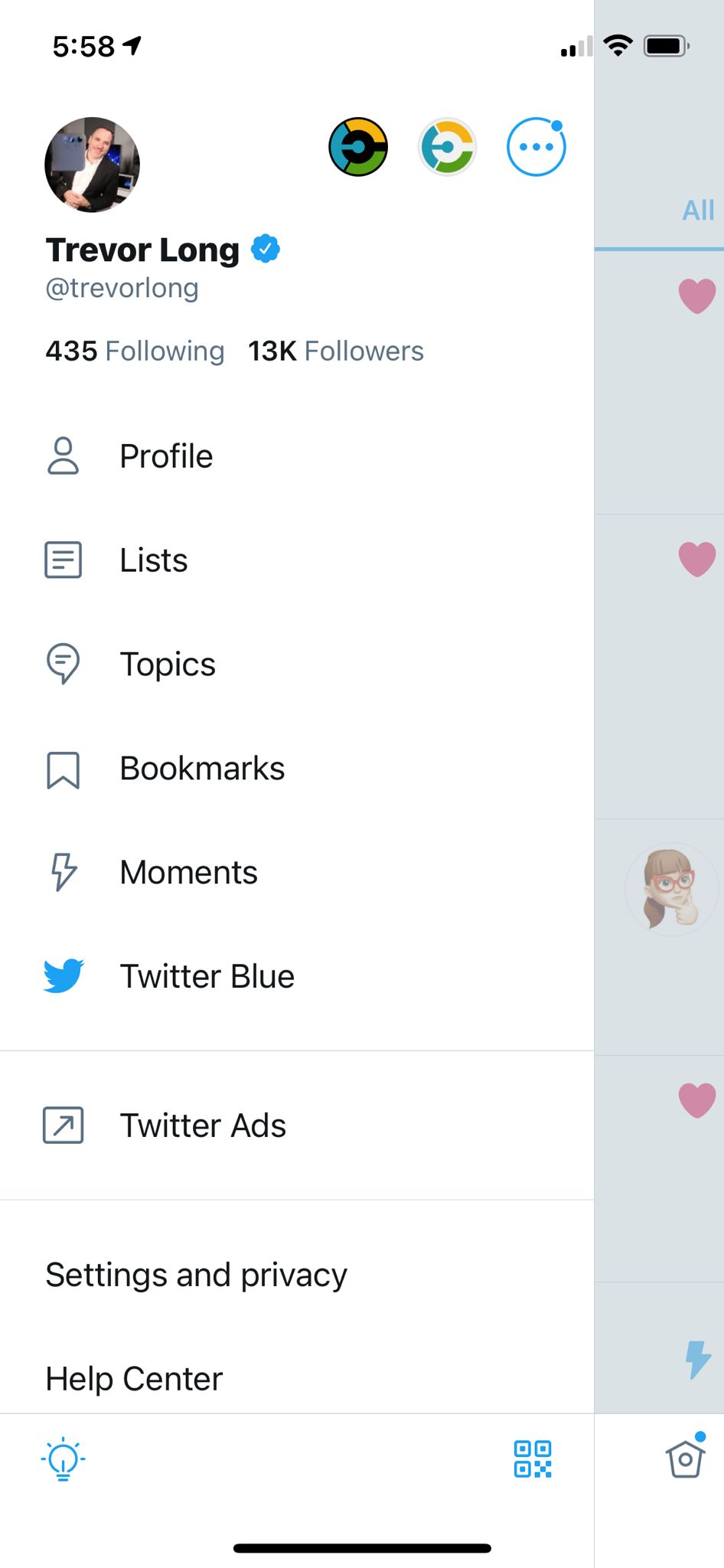Open Twitter Ads

[202, 1125]
